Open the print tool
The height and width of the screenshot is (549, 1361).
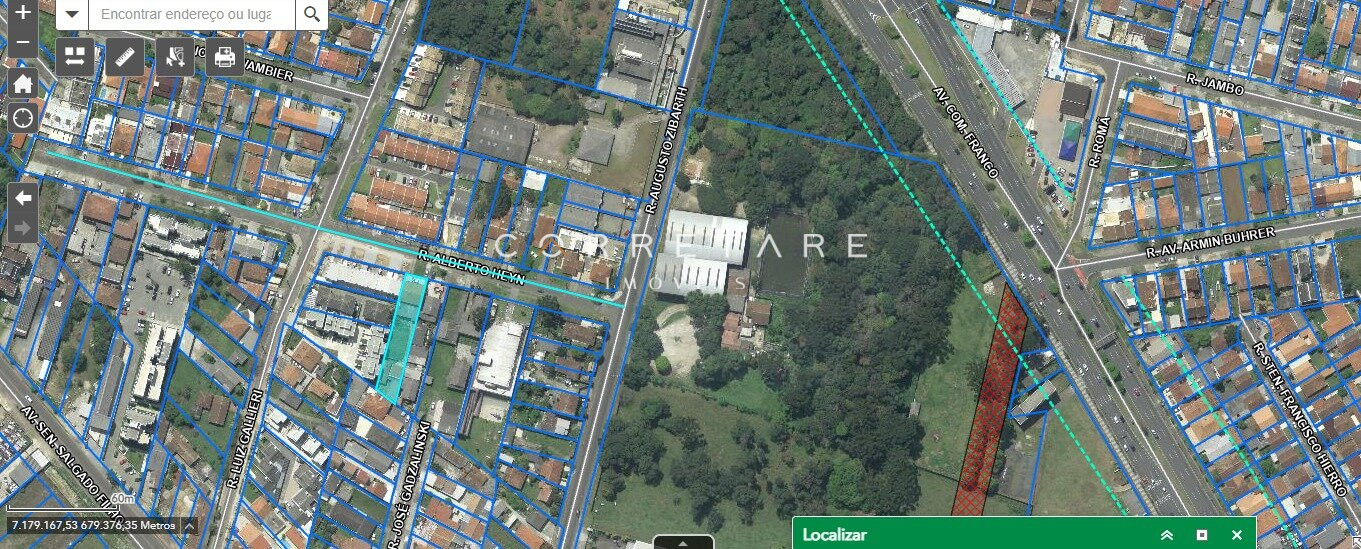click(x=225, y=57)
